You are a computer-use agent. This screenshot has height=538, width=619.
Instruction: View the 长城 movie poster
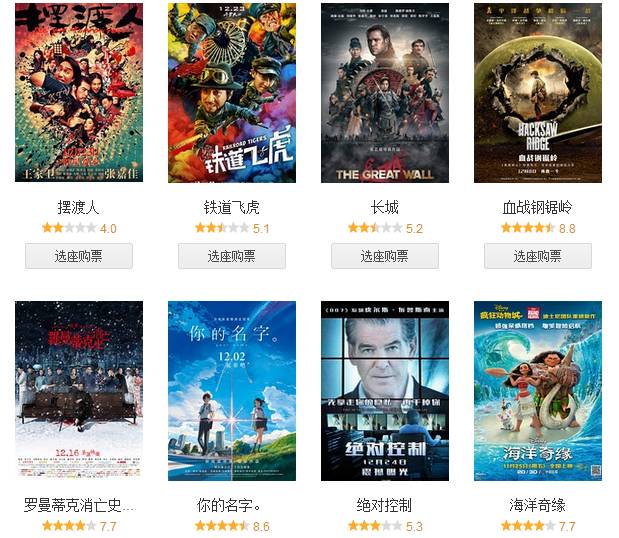click(385, 93)
